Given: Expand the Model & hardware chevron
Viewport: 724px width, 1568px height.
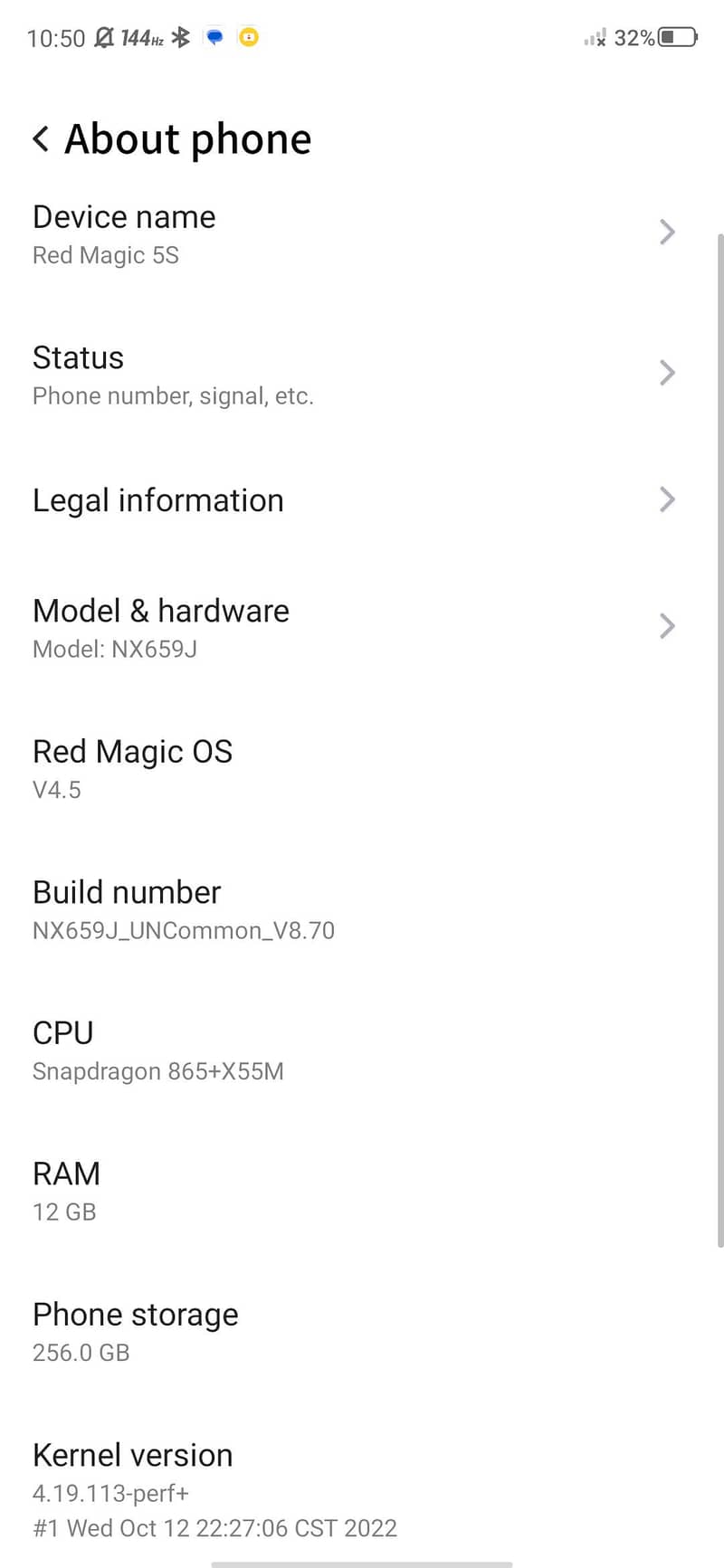Looking at the screenshot, I should (668, 626).
